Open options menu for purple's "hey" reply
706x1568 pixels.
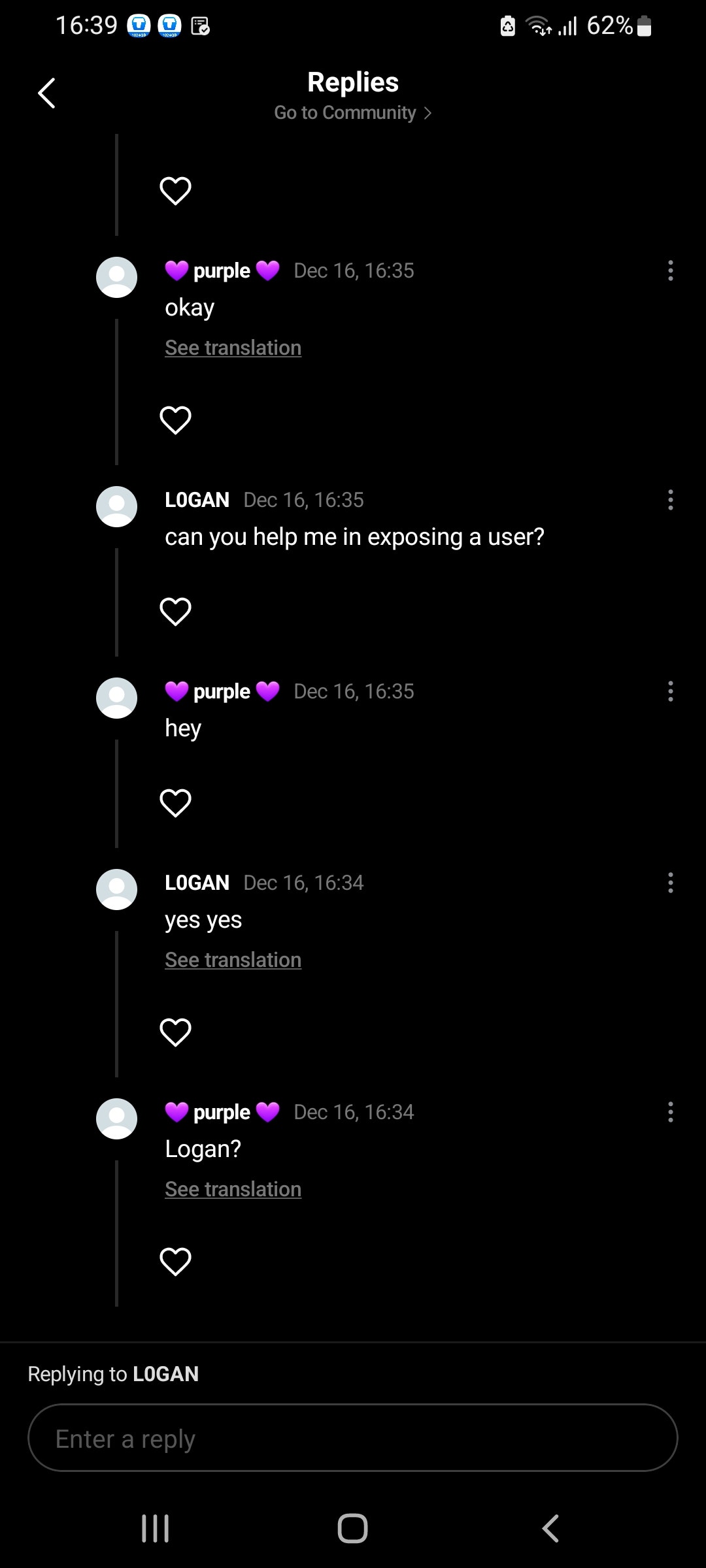point(671,692)
